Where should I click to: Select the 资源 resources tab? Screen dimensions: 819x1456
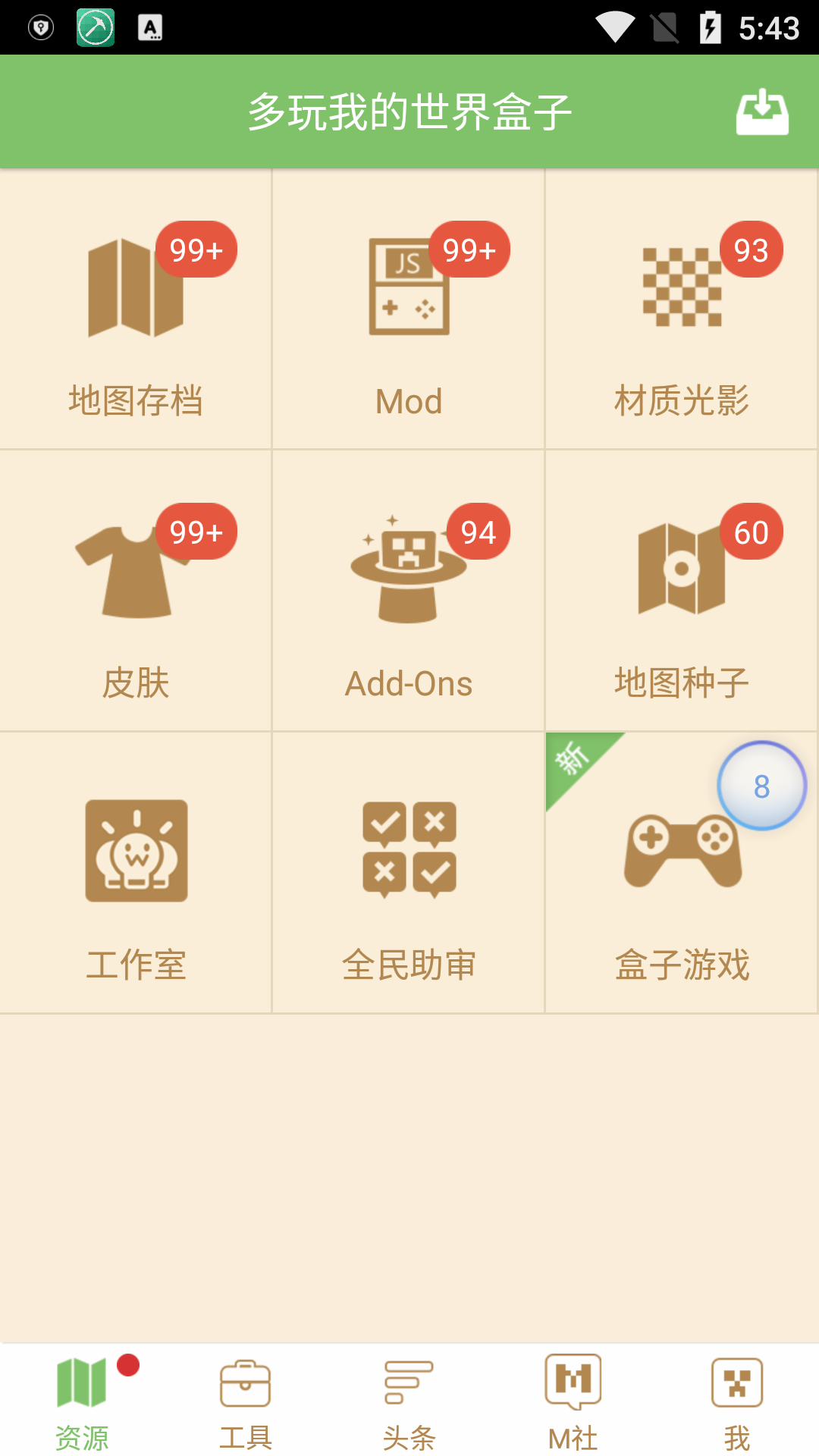point(82,1401)
